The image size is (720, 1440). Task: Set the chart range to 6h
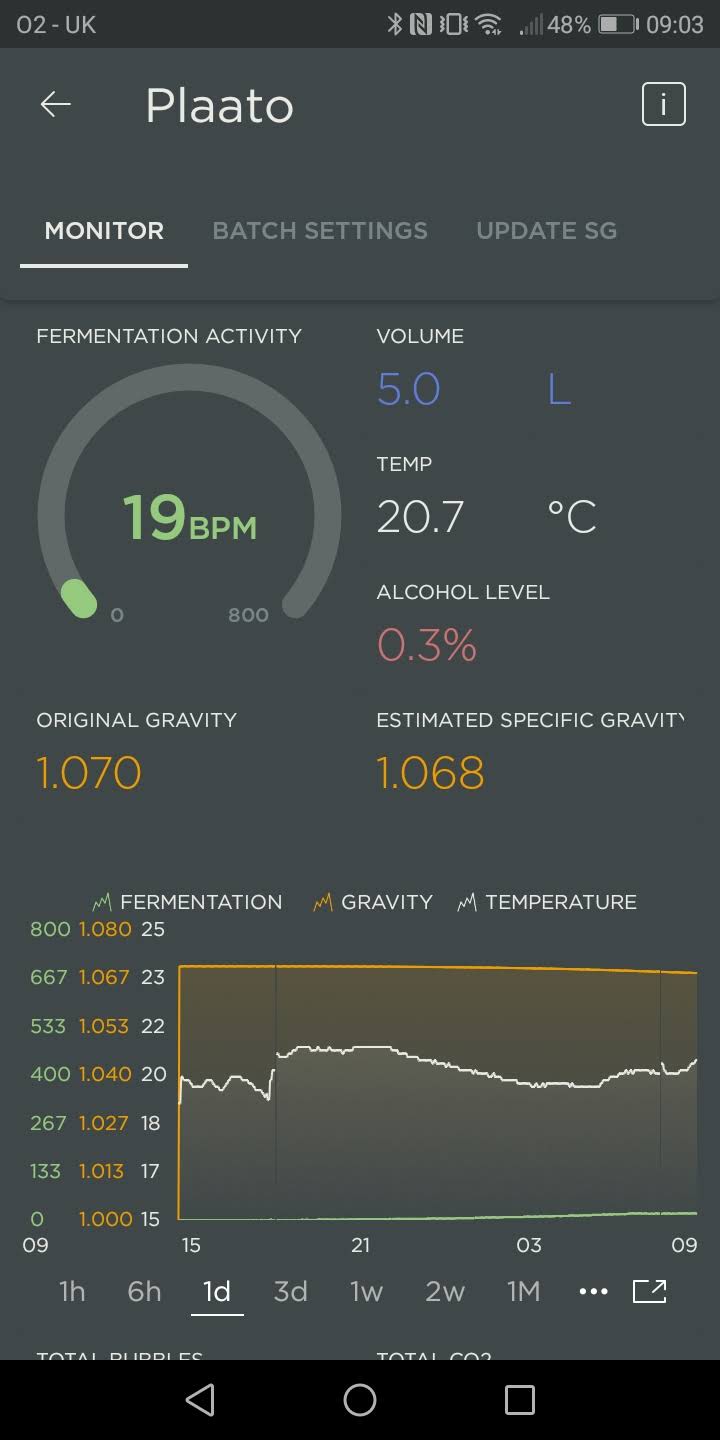point(144,1292)
